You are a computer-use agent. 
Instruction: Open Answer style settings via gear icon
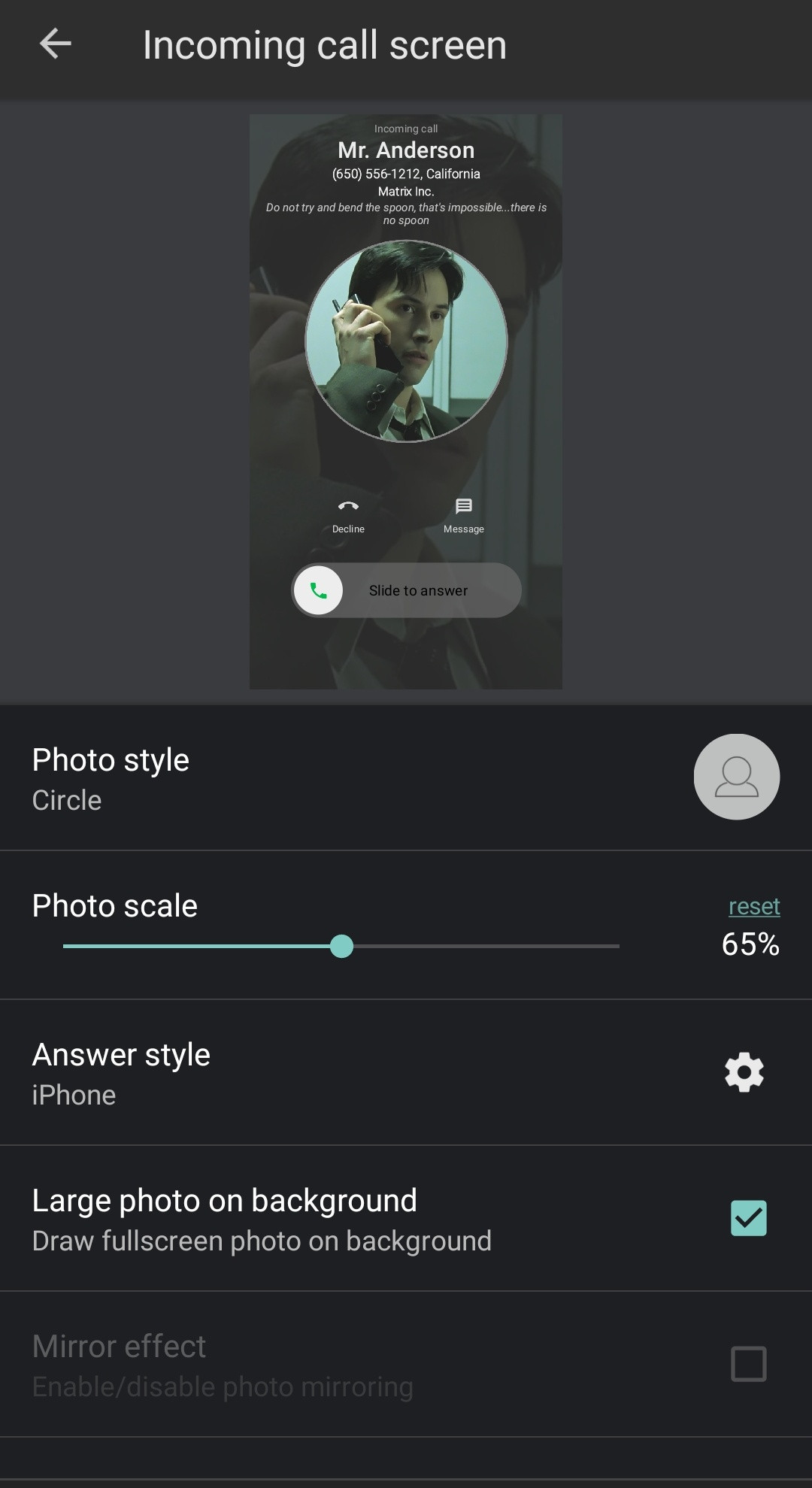pyautogui.click(x=744, y=1073)
